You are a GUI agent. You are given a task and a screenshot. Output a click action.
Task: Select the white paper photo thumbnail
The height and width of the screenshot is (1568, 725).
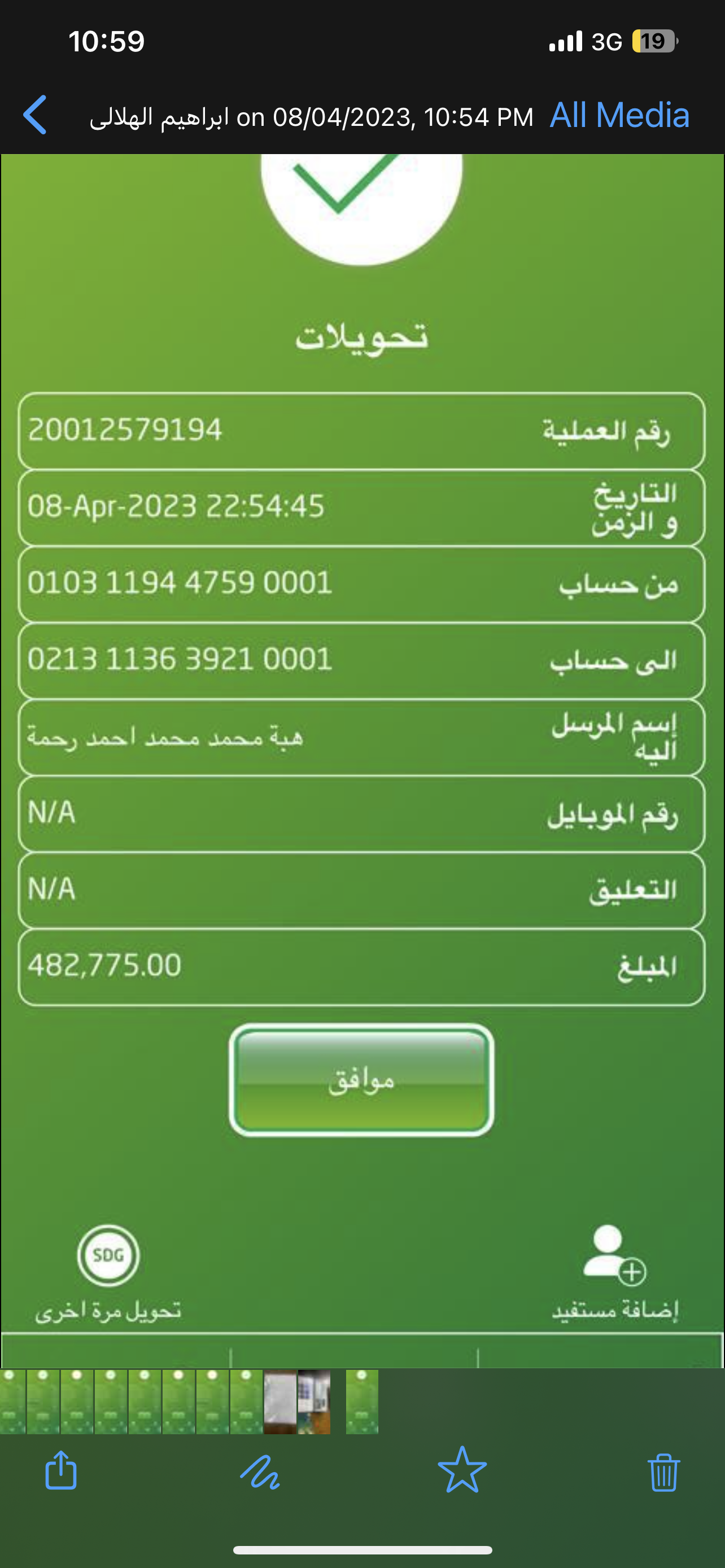tap(280, 1402)
